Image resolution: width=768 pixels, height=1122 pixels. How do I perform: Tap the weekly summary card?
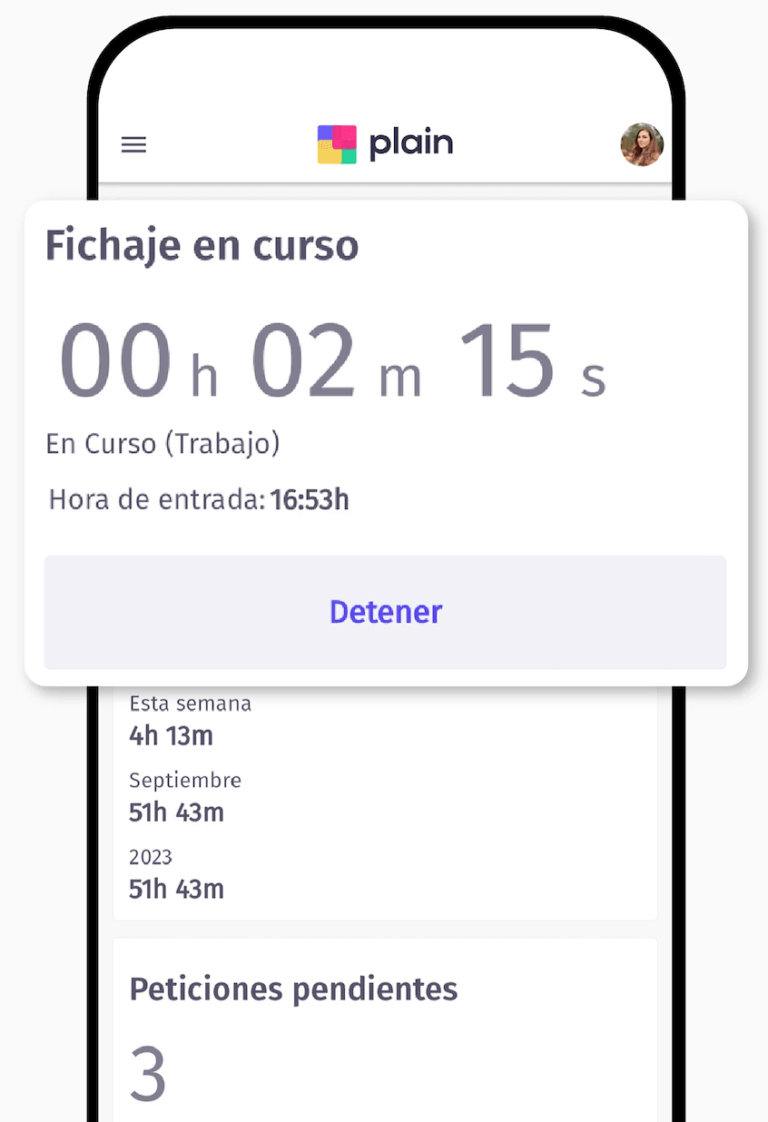click(384, 800)
